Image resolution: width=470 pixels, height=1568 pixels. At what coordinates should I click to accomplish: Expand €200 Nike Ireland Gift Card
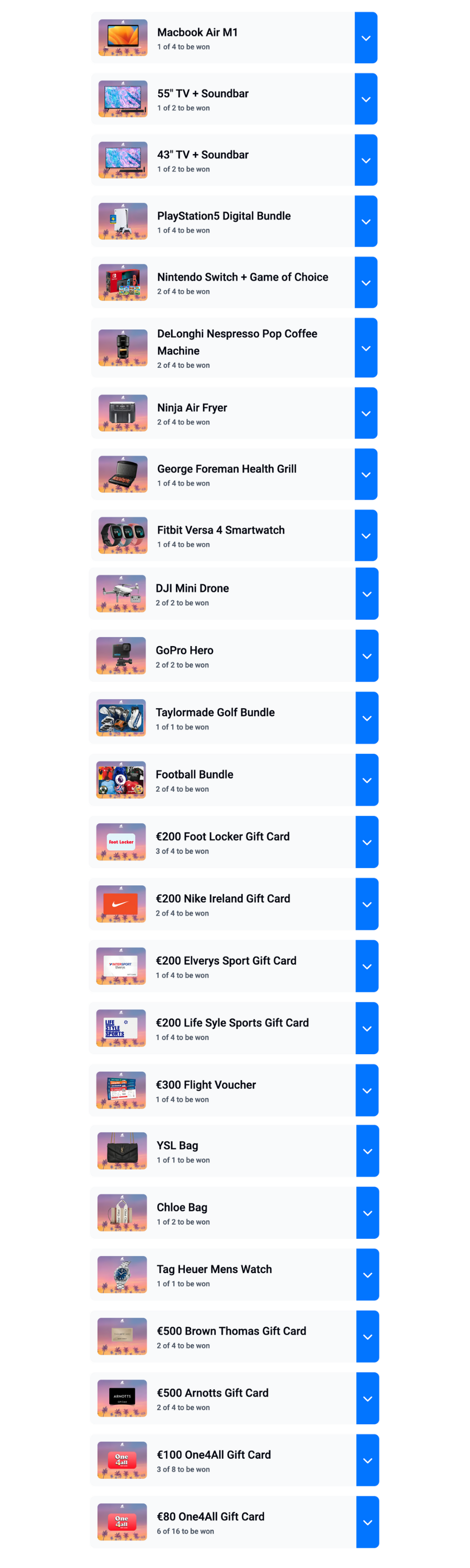[367, 905]
